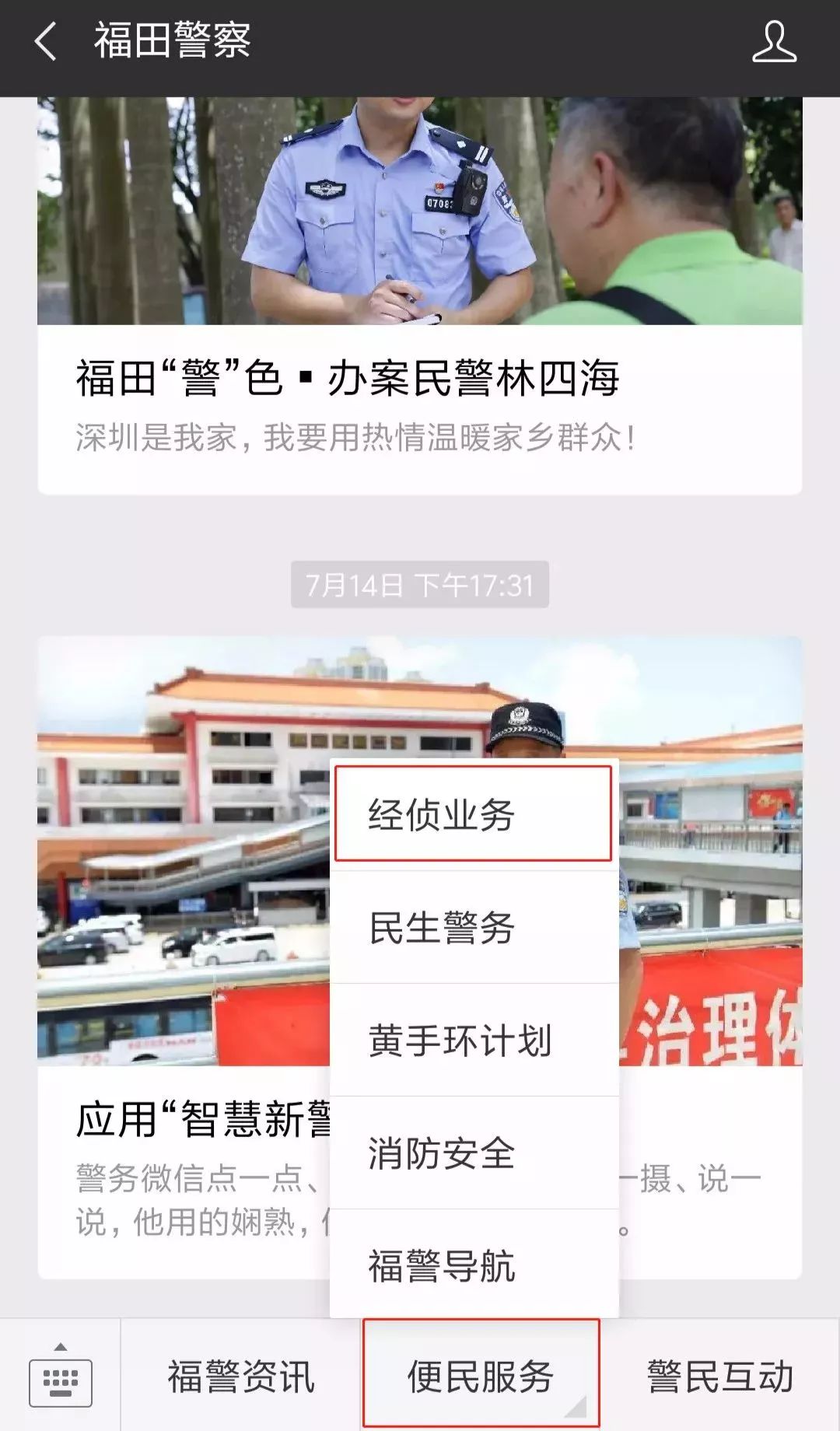Select 民生警务 menu item

473,927
